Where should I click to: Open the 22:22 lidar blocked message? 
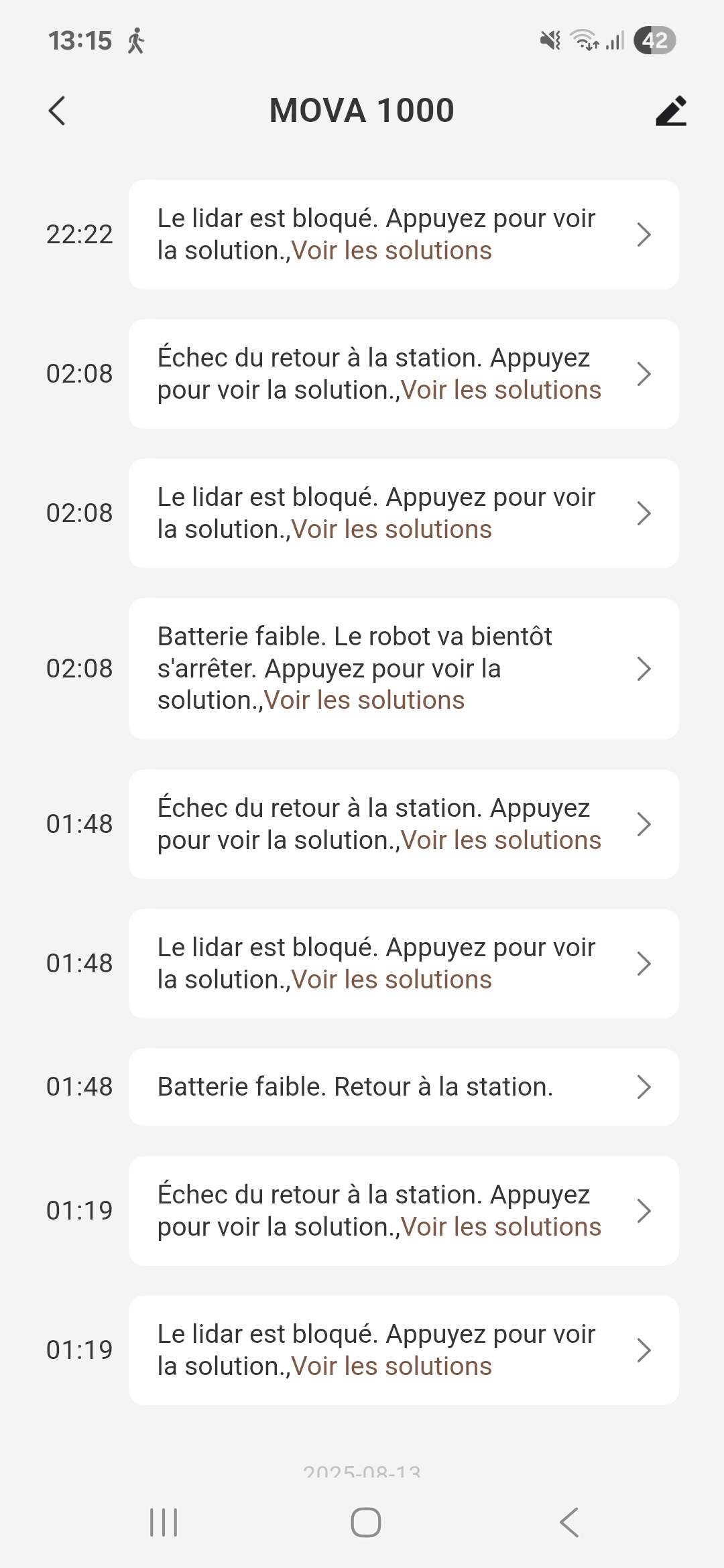point(404,235)
